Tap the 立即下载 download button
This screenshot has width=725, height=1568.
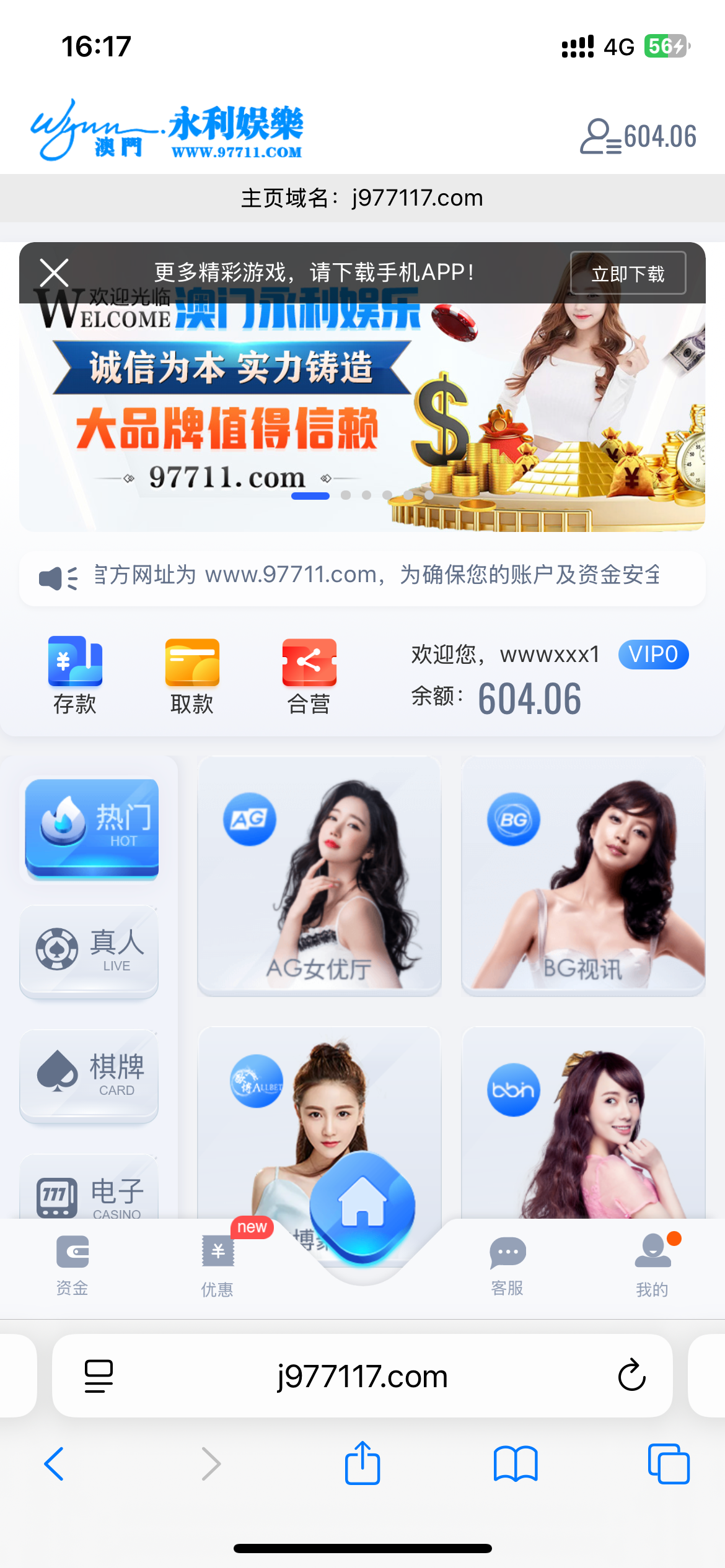(x=628, y=273)
